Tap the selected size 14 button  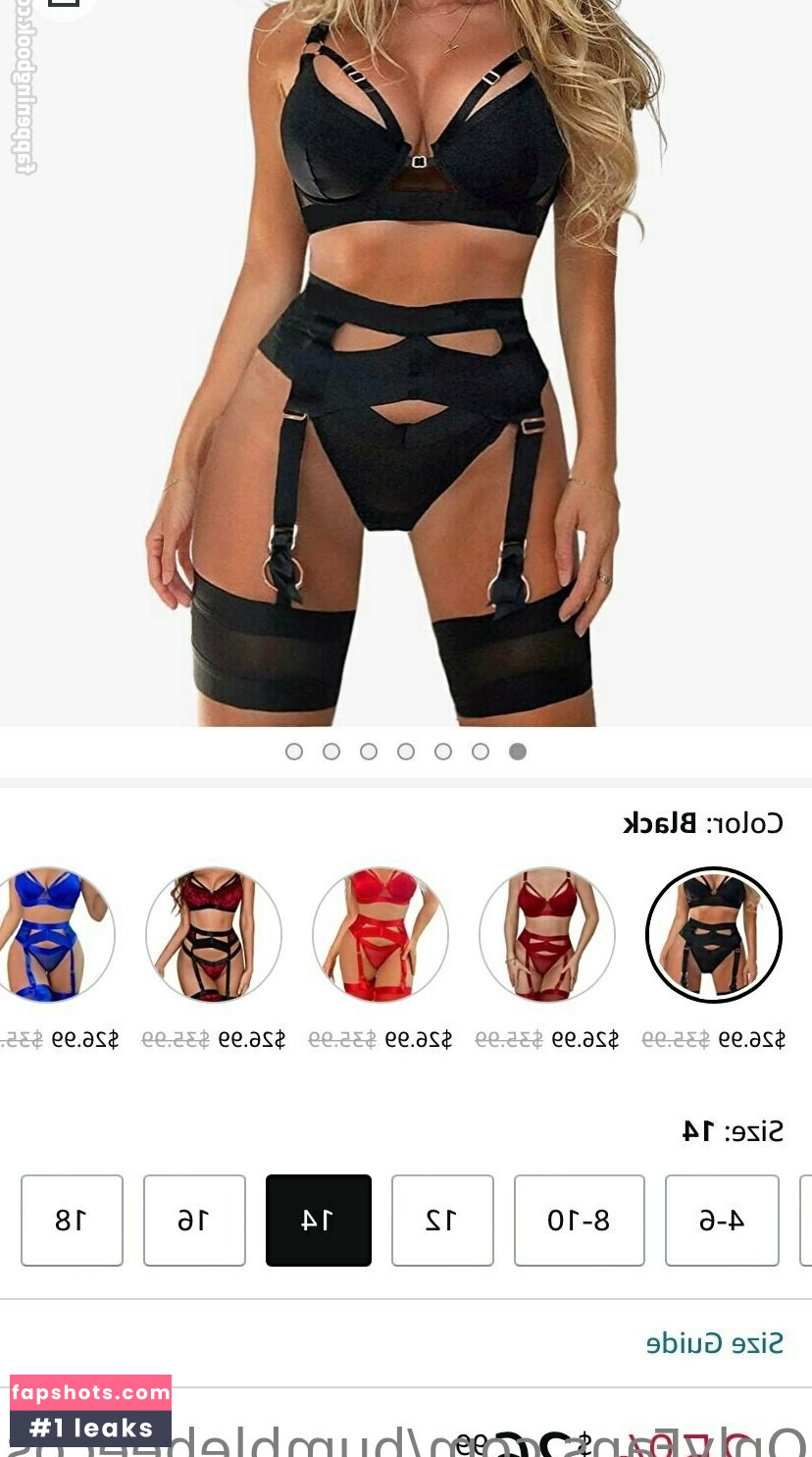[x=319, y=1221]
